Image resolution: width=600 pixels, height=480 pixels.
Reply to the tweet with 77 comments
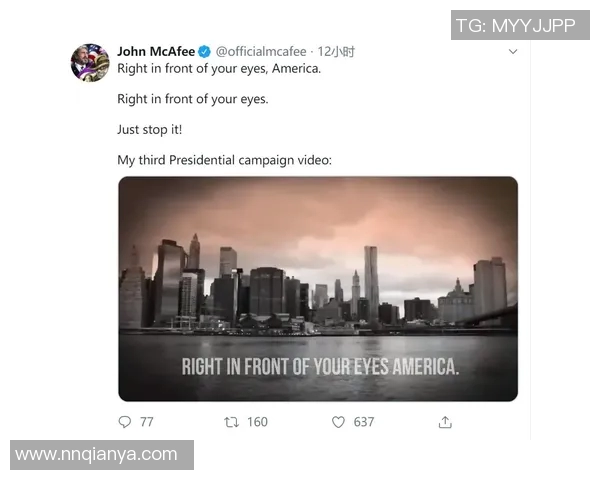click(125, 422)
